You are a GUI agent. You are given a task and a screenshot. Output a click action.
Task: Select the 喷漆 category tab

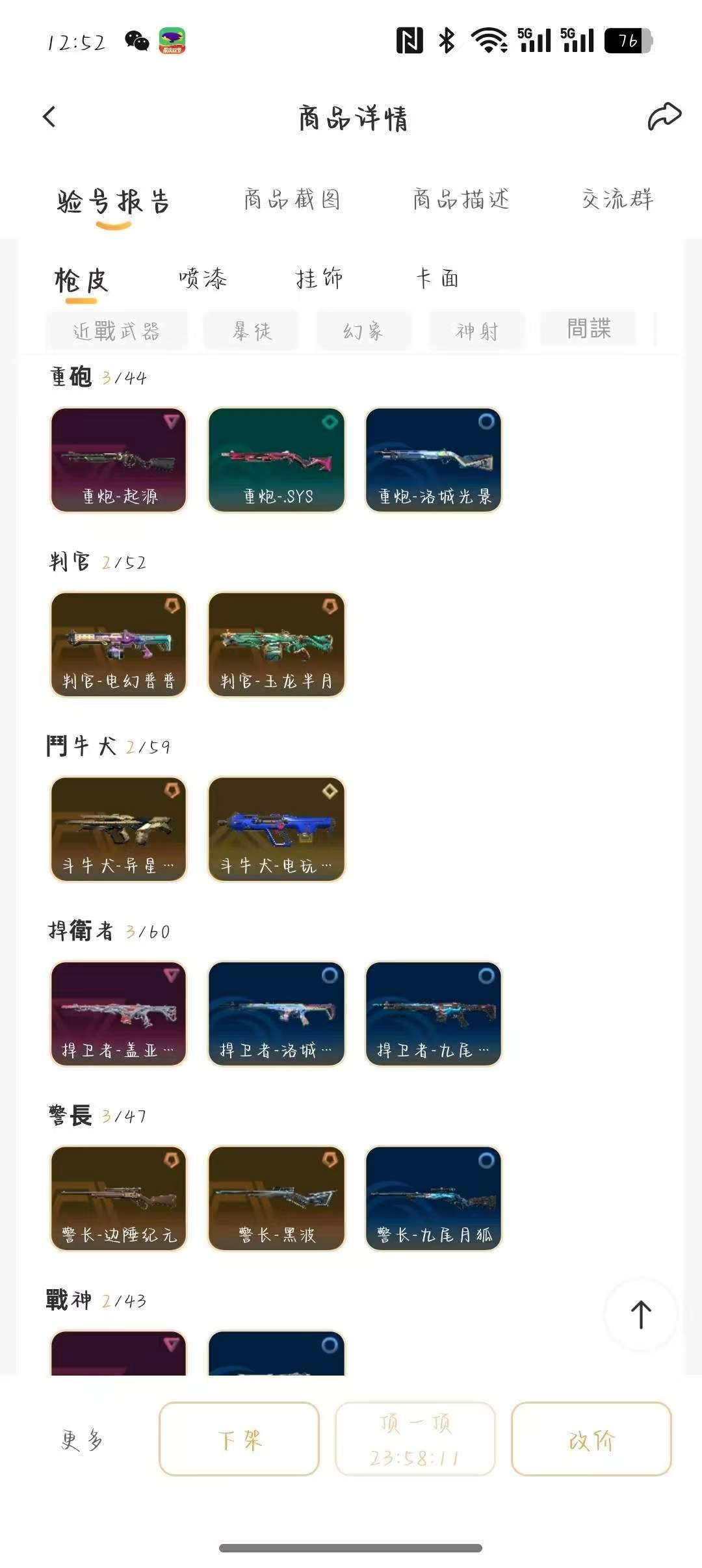(203, 279)
